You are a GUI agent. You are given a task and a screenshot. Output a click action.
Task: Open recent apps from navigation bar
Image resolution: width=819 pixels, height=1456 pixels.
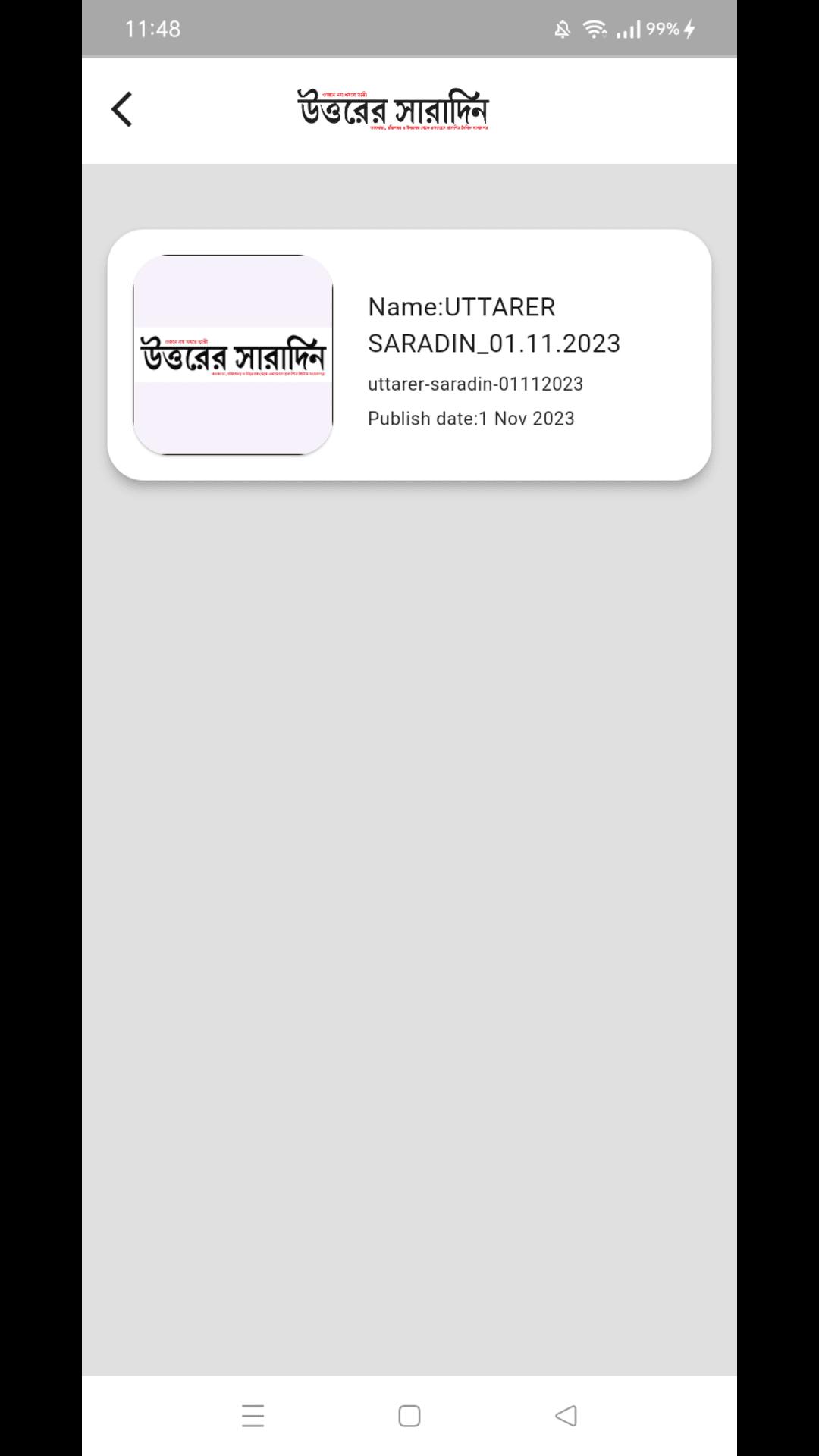(x=253, y=1416)
